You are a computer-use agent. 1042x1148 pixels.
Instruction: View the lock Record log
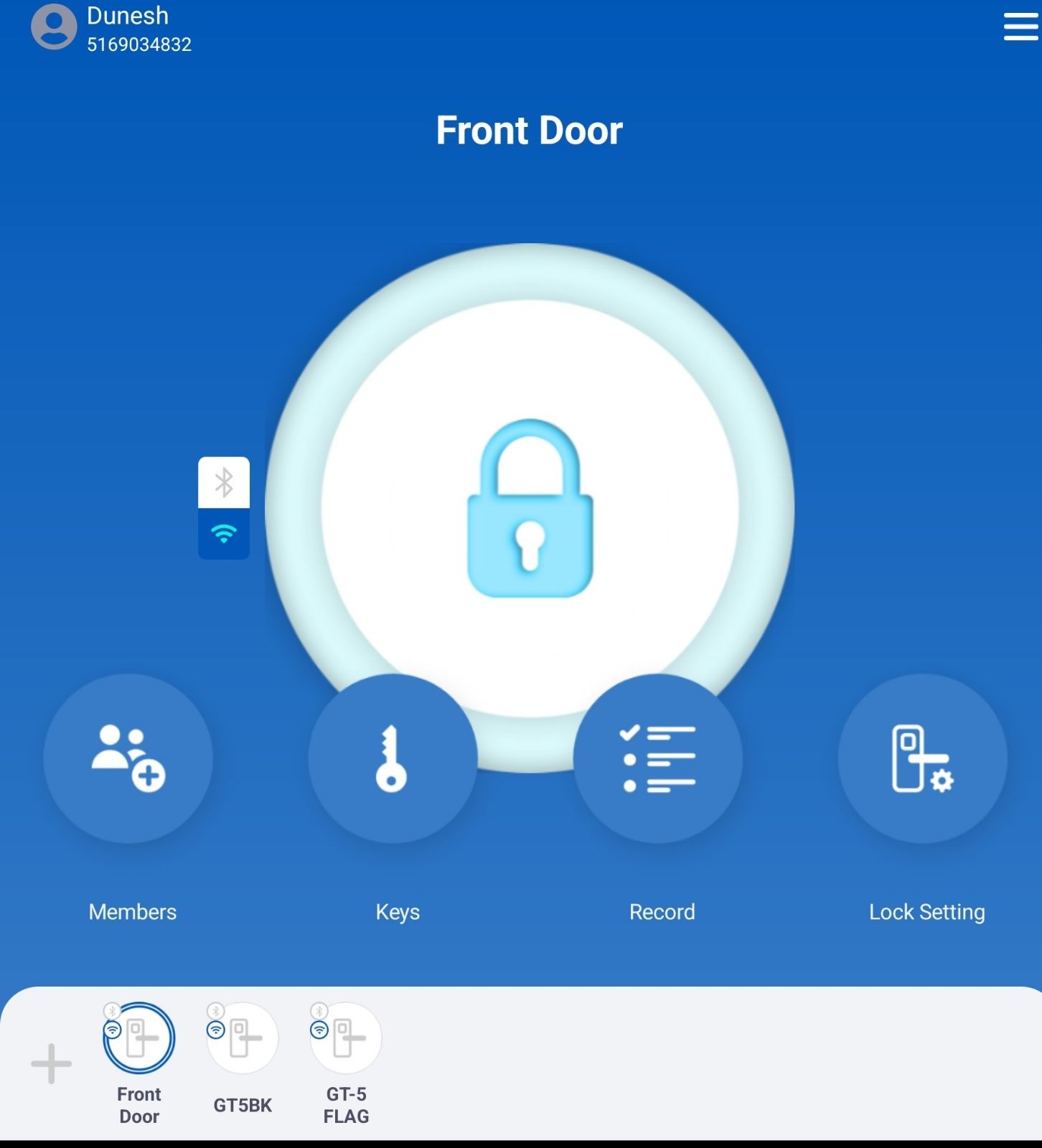pos(657,758)
